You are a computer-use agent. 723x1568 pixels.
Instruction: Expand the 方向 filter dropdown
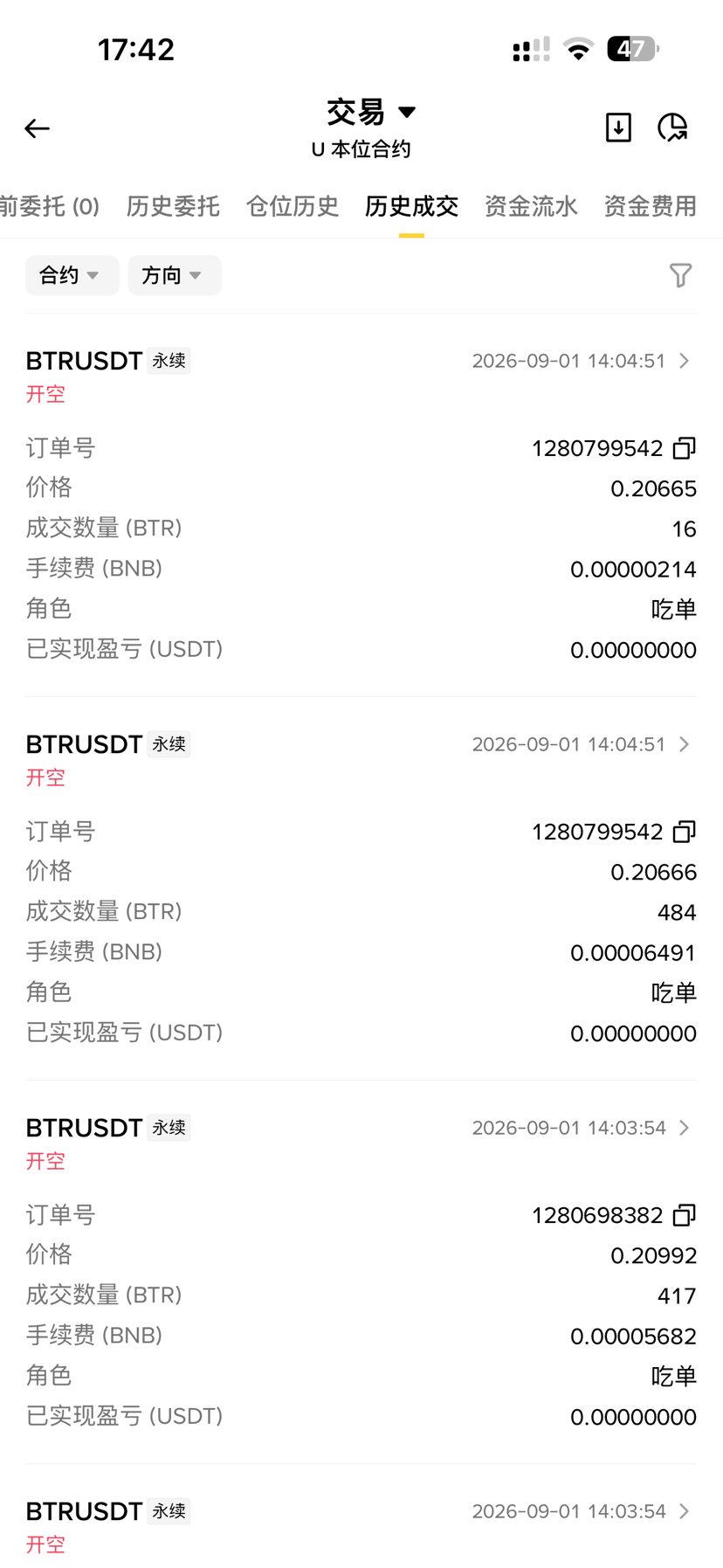[175, 275]
